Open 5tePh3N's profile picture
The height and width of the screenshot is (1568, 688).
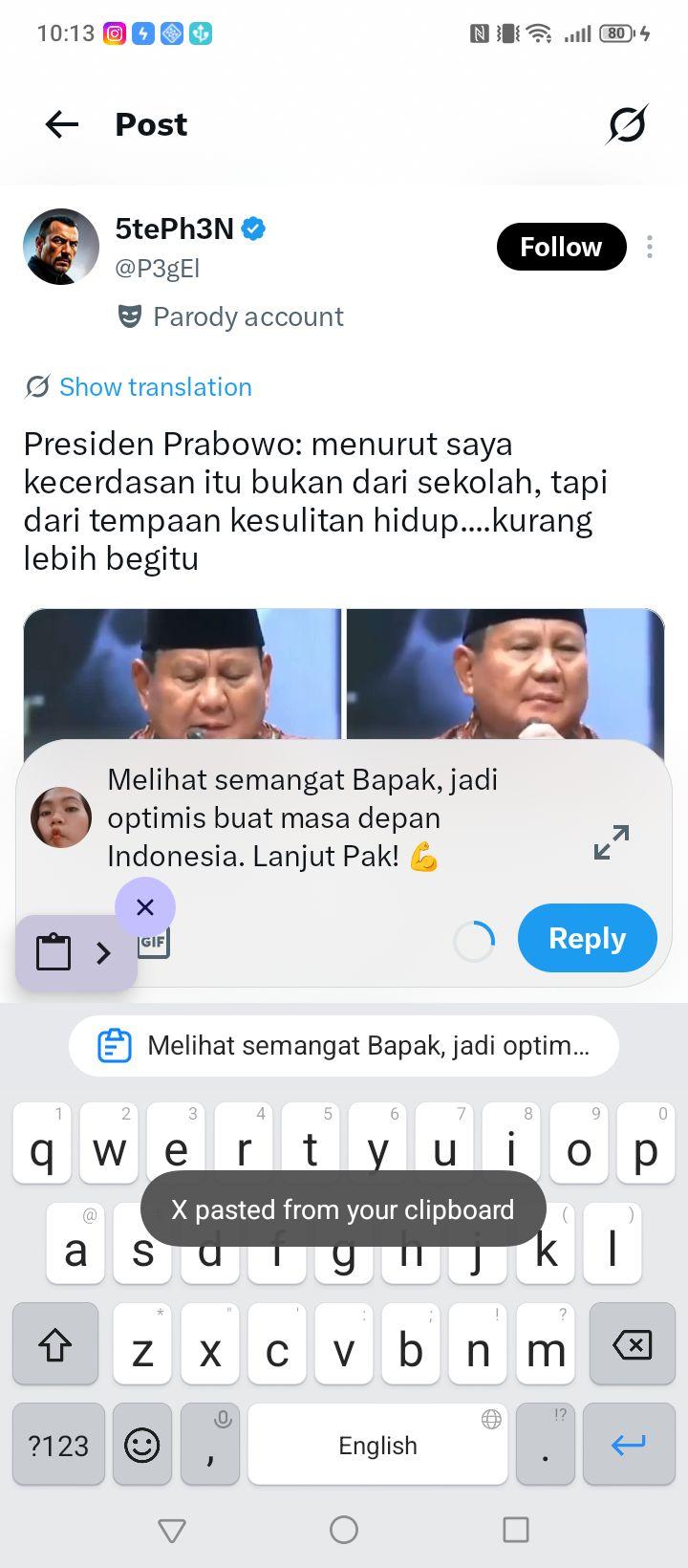click(61, 247)
